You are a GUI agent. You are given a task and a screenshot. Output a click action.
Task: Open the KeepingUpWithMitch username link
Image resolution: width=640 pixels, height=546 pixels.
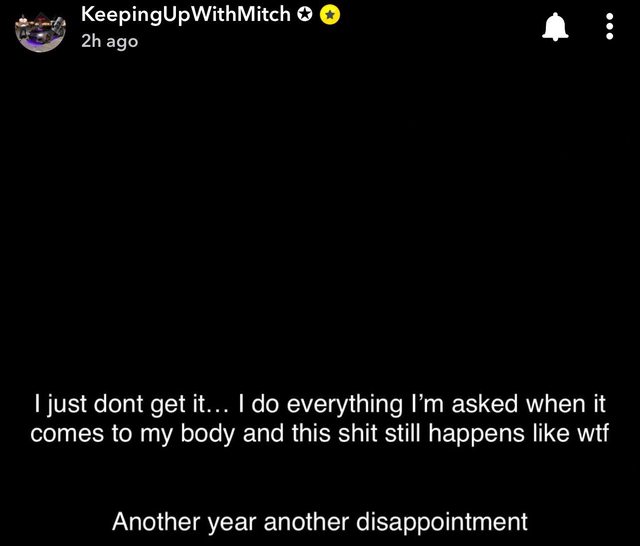click(186, 15)
